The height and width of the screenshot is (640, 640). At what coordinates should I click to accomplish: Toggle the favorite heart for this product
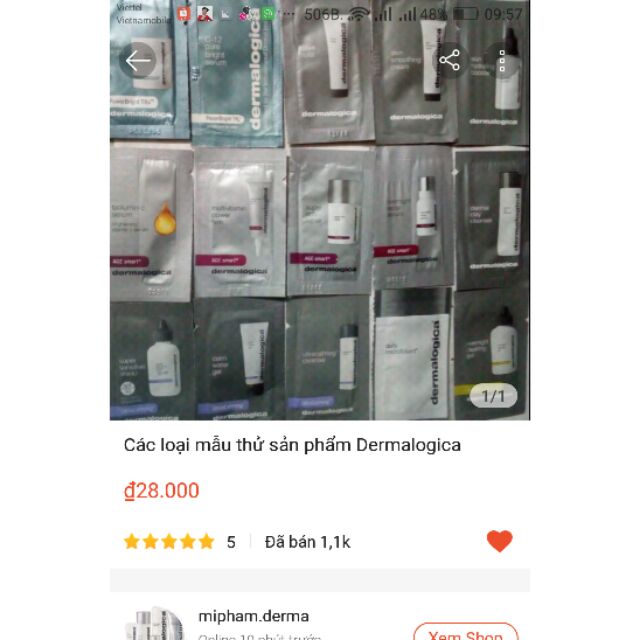[499, 541]
